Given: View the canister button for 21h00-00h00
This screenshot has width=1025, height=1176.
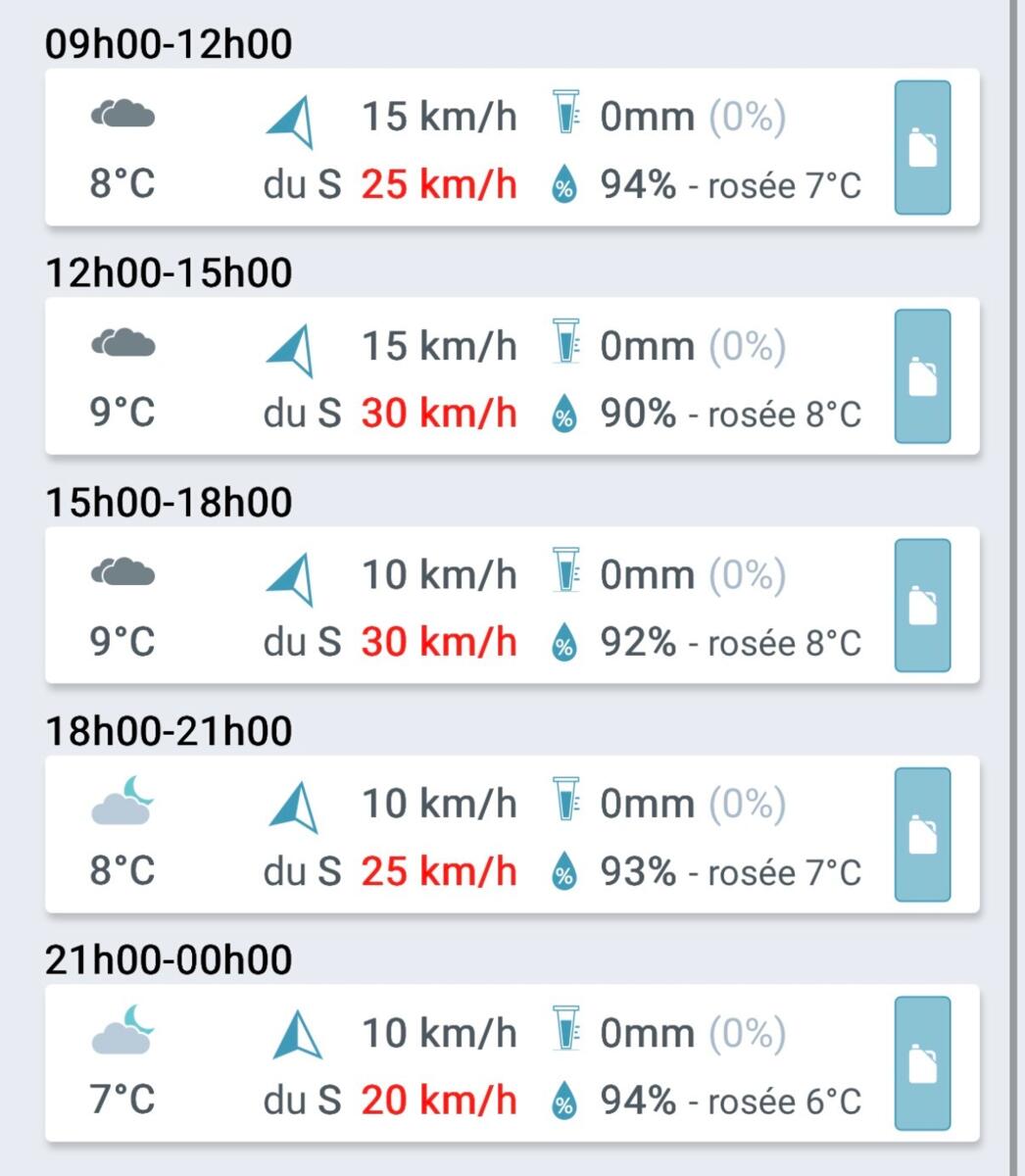Looking at the screenshot, I should 922,1063.
